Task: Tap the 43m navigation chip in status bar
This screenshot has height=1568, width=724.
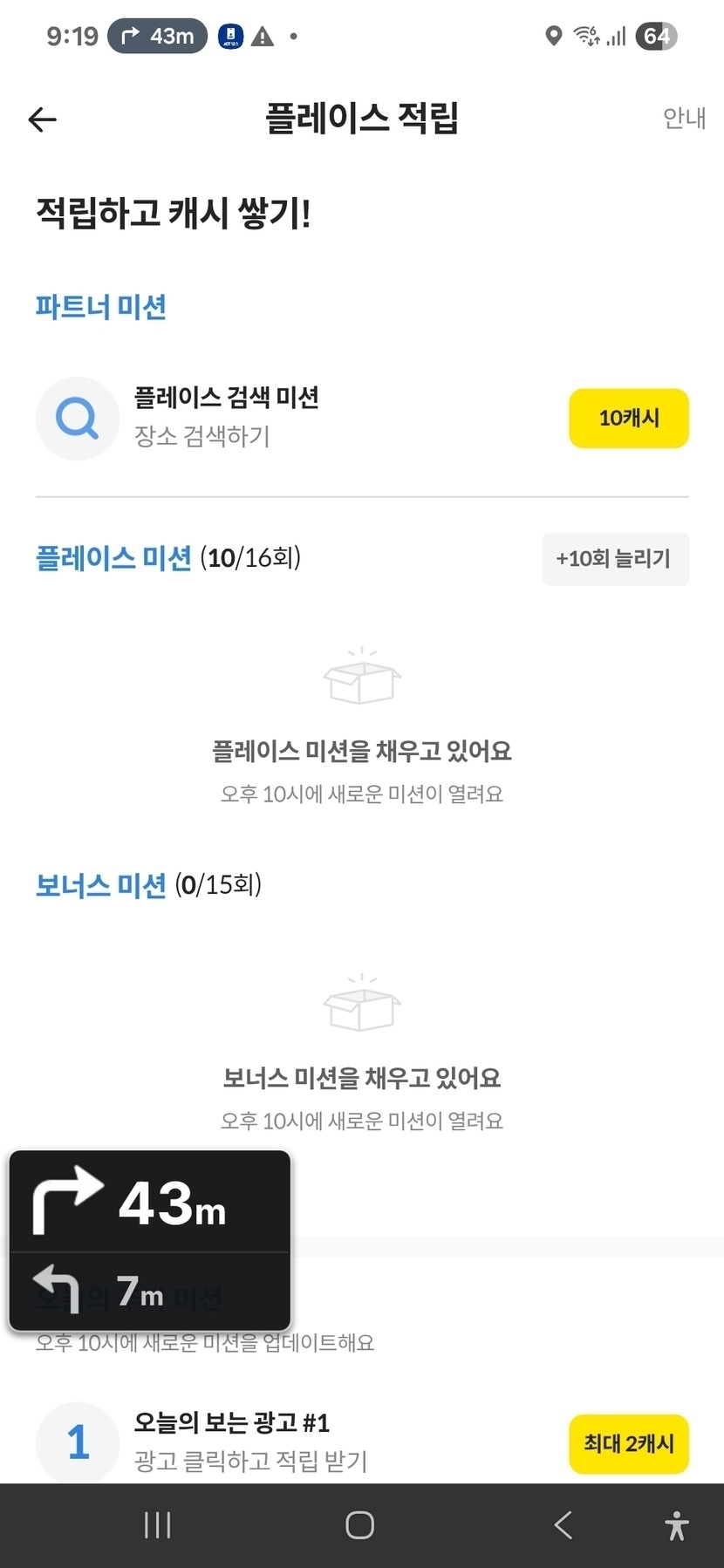Action: [x=157, y=37]
